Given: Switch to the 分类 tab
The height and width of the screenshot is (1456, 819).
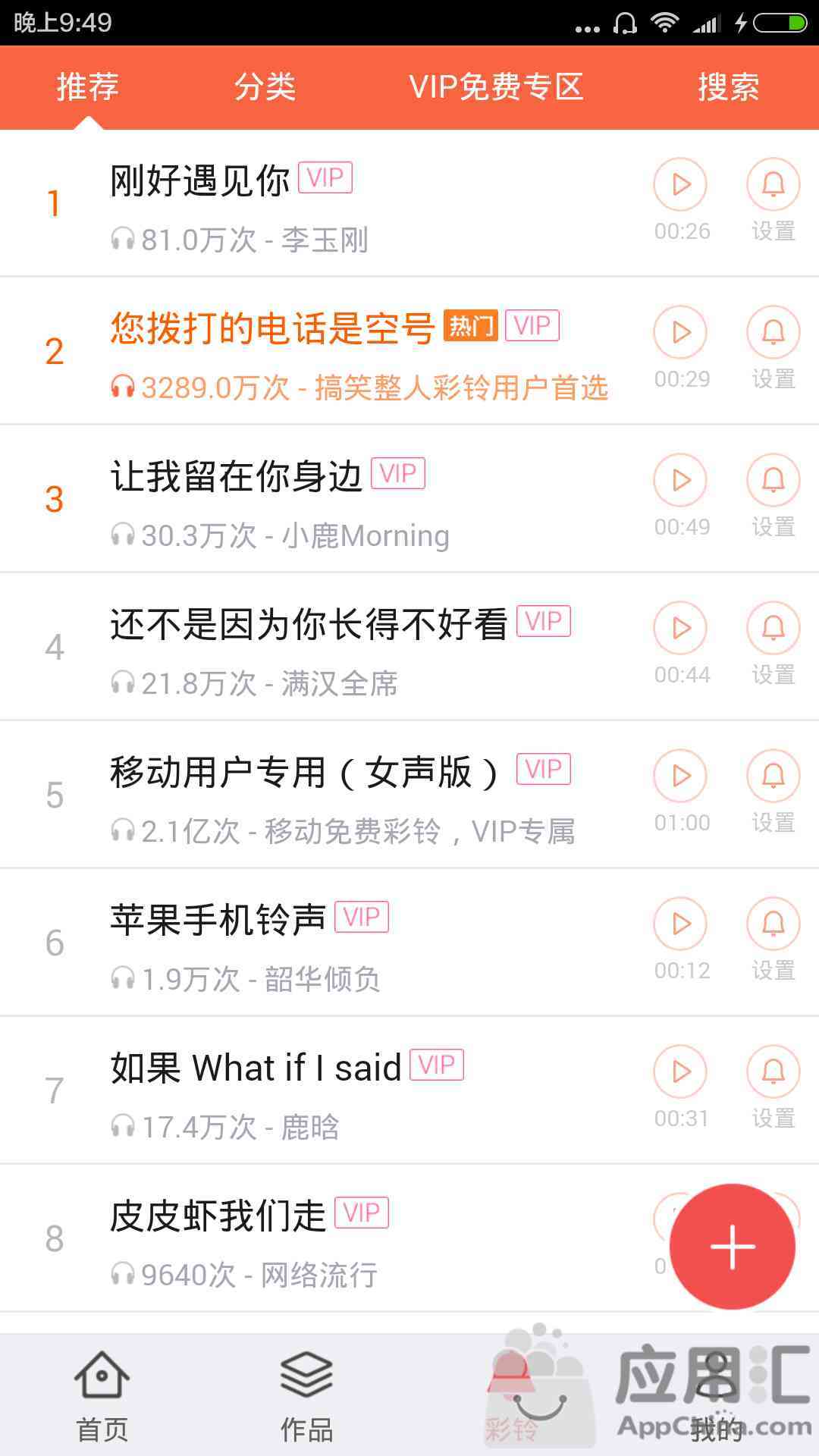Looking at the screenshot, I should coord(265,86).
